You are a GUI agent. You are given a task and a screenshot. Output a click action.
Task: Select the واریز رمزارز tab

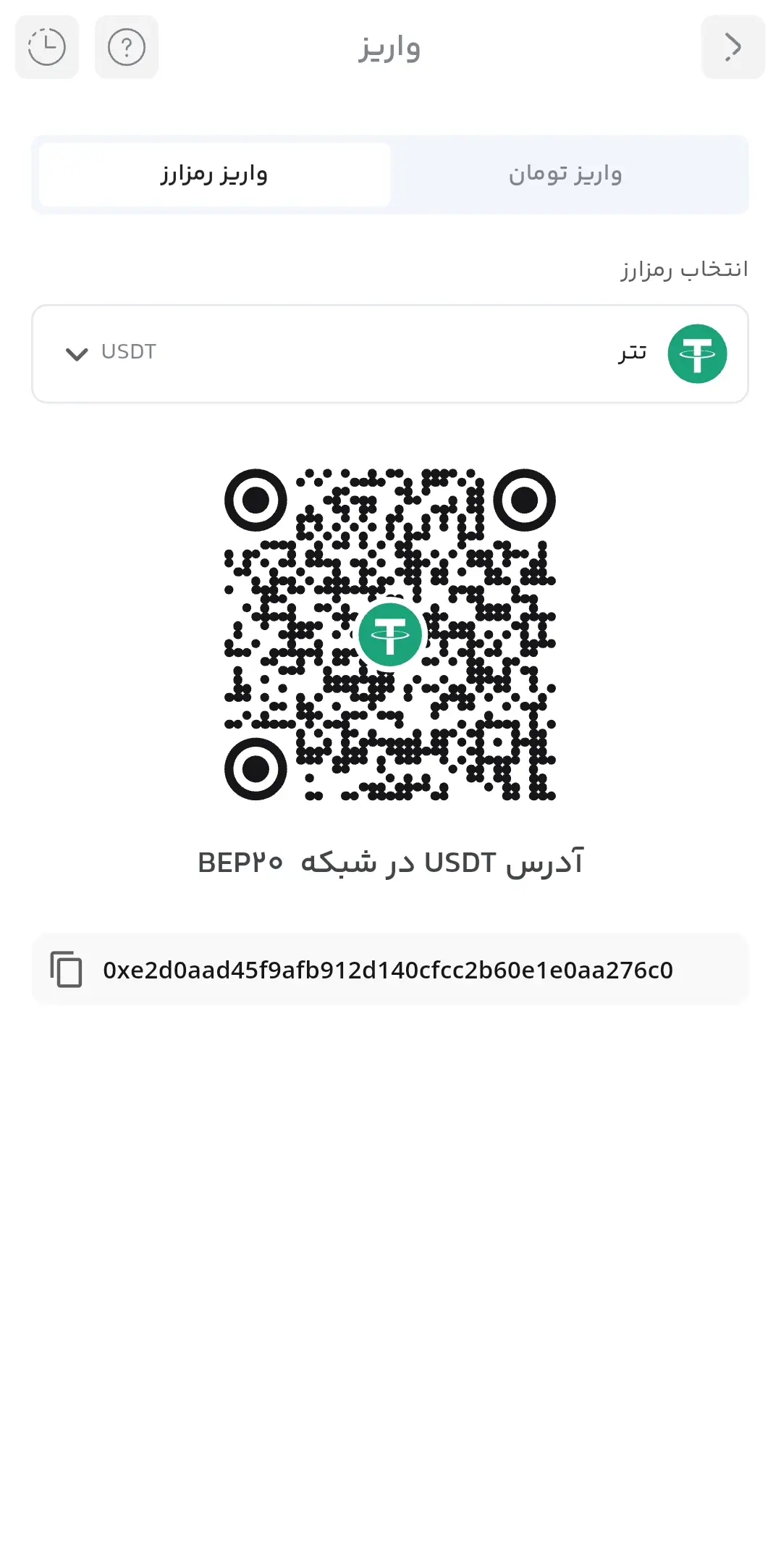tap(214, 175)
